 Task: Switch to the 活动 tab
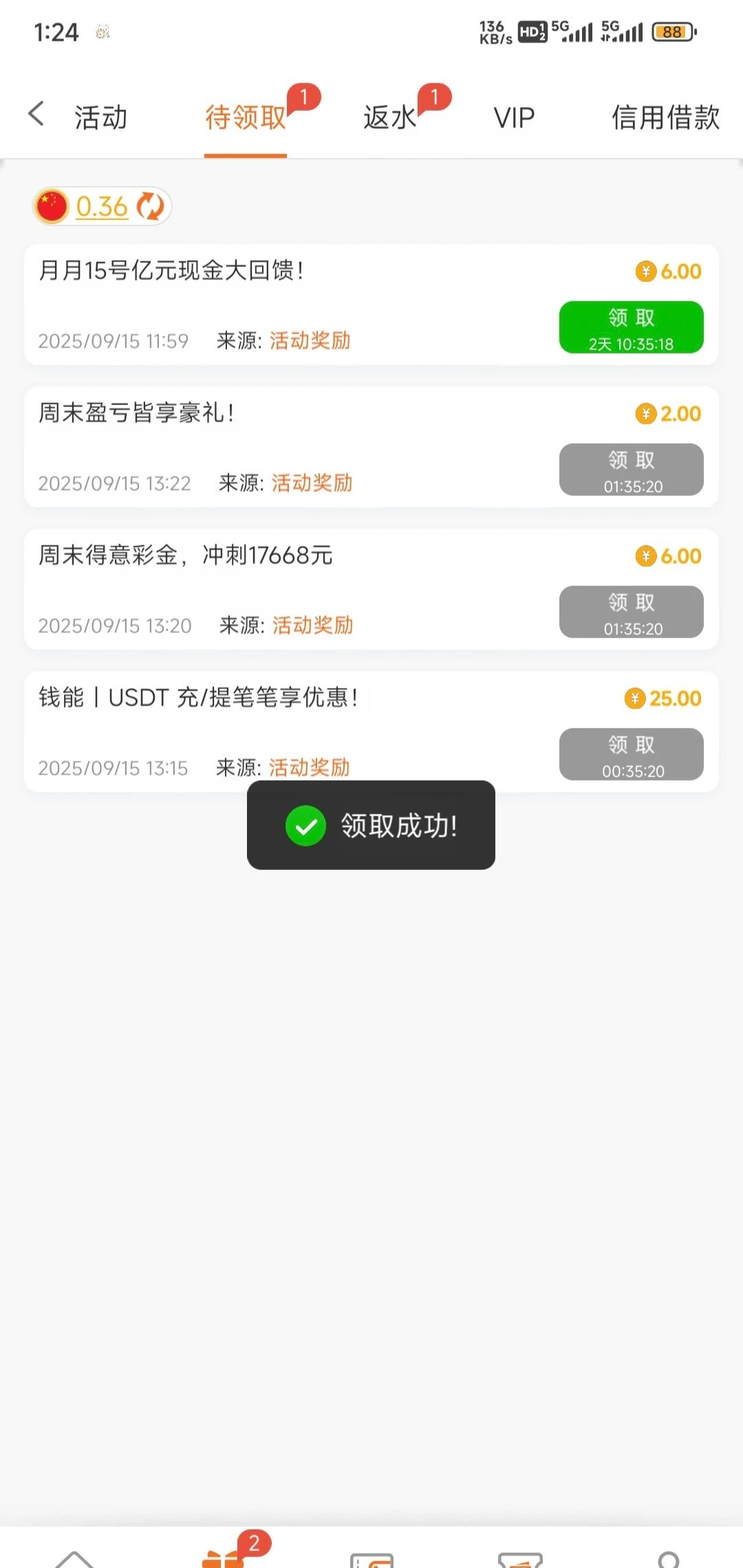pyautogui.click(x=101, y=118)
